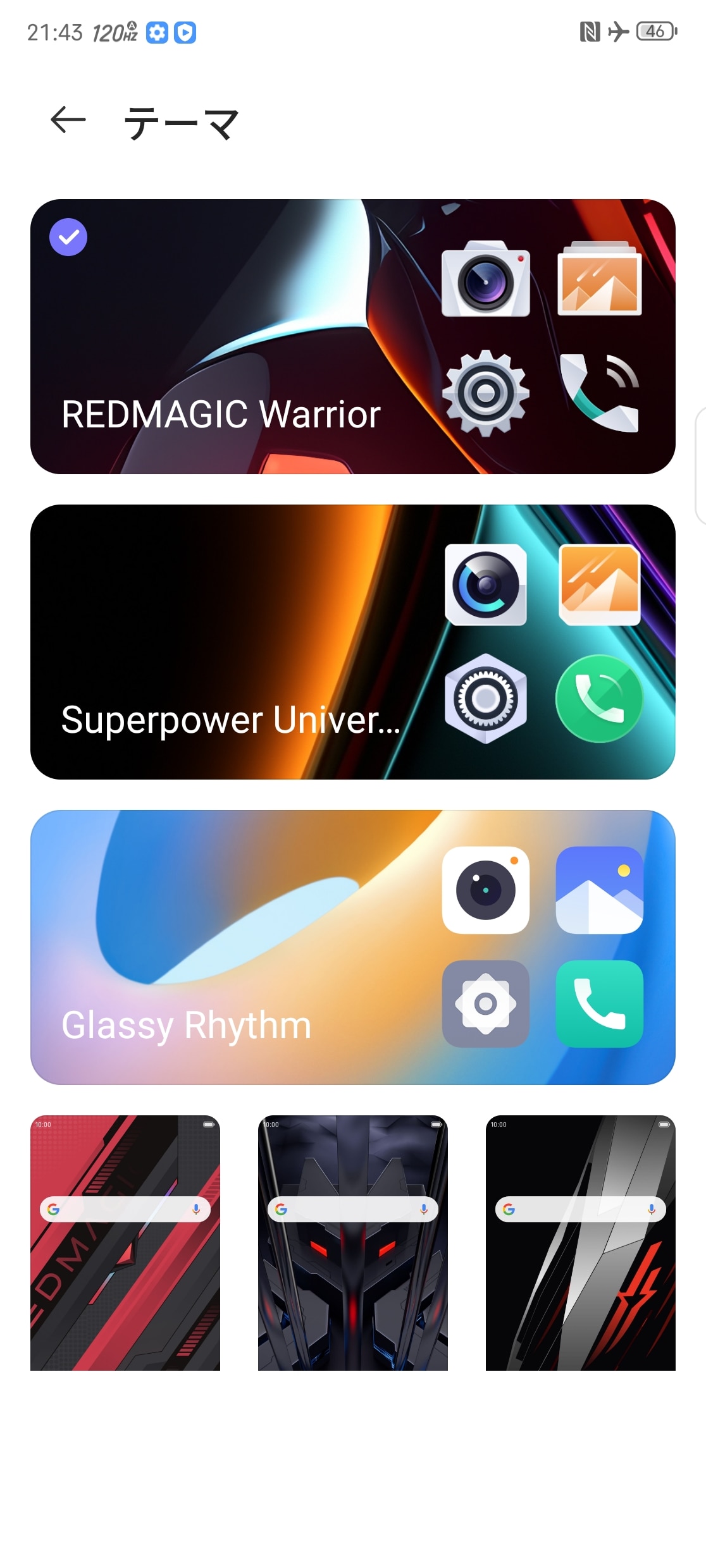This screenshot has width=706, height=1568.
Task: Choose the Glassy Rhythm theme
Action: 352,947
